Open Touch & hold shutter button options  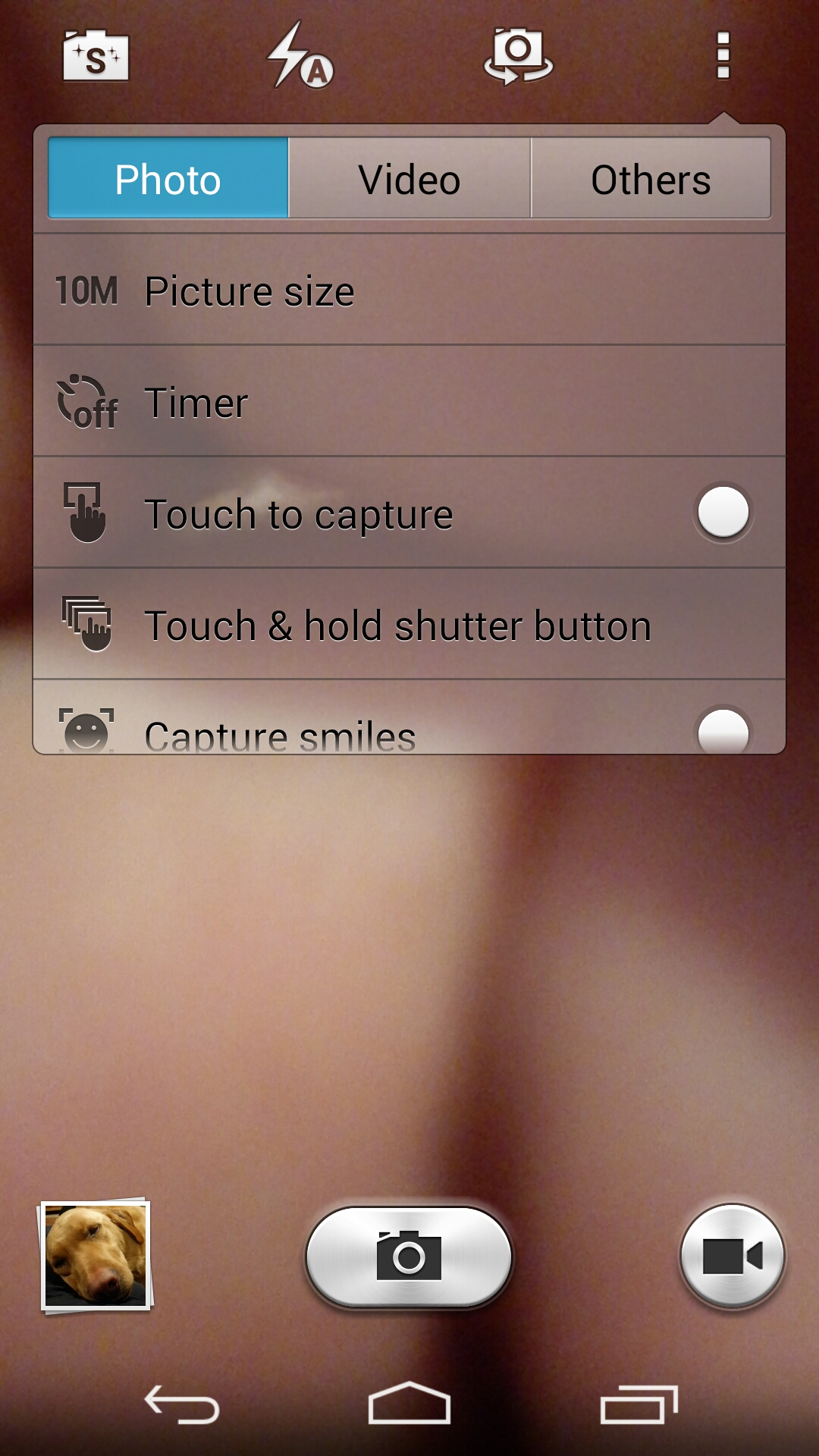click(409, 625)
